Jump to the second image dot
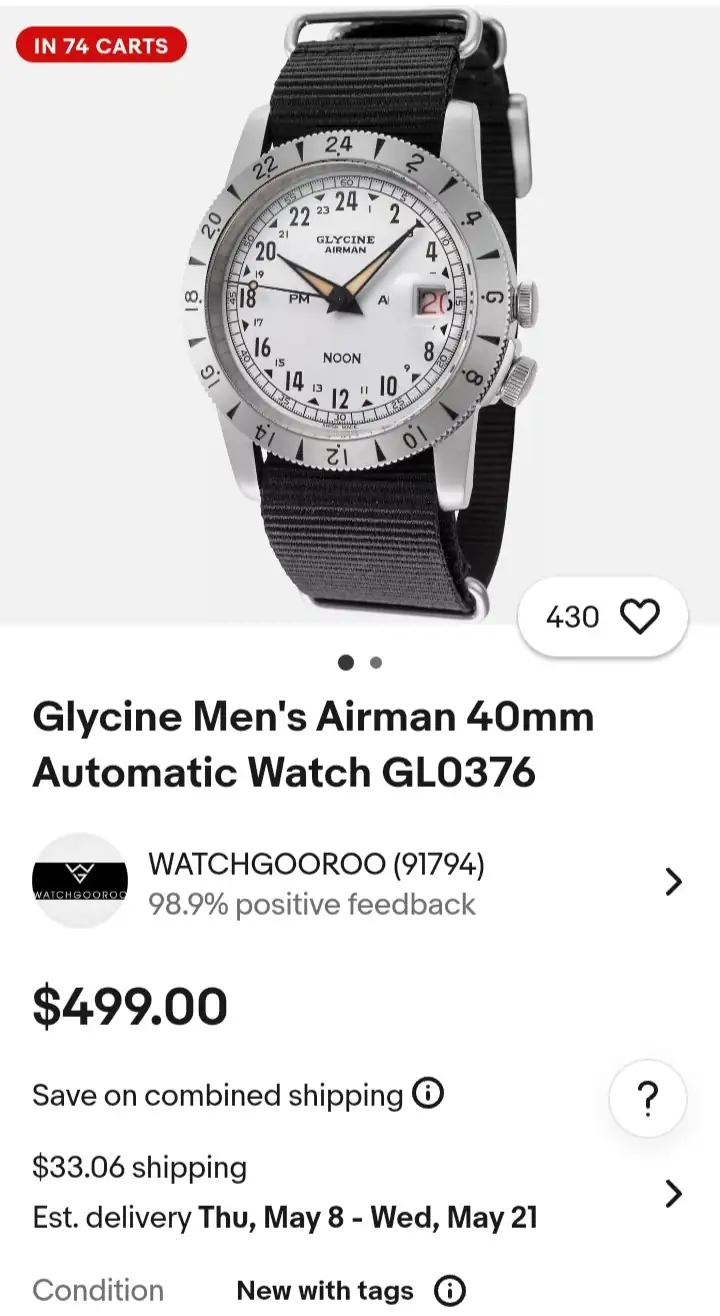The image size is (720, 1316). (x=375, y=662)
